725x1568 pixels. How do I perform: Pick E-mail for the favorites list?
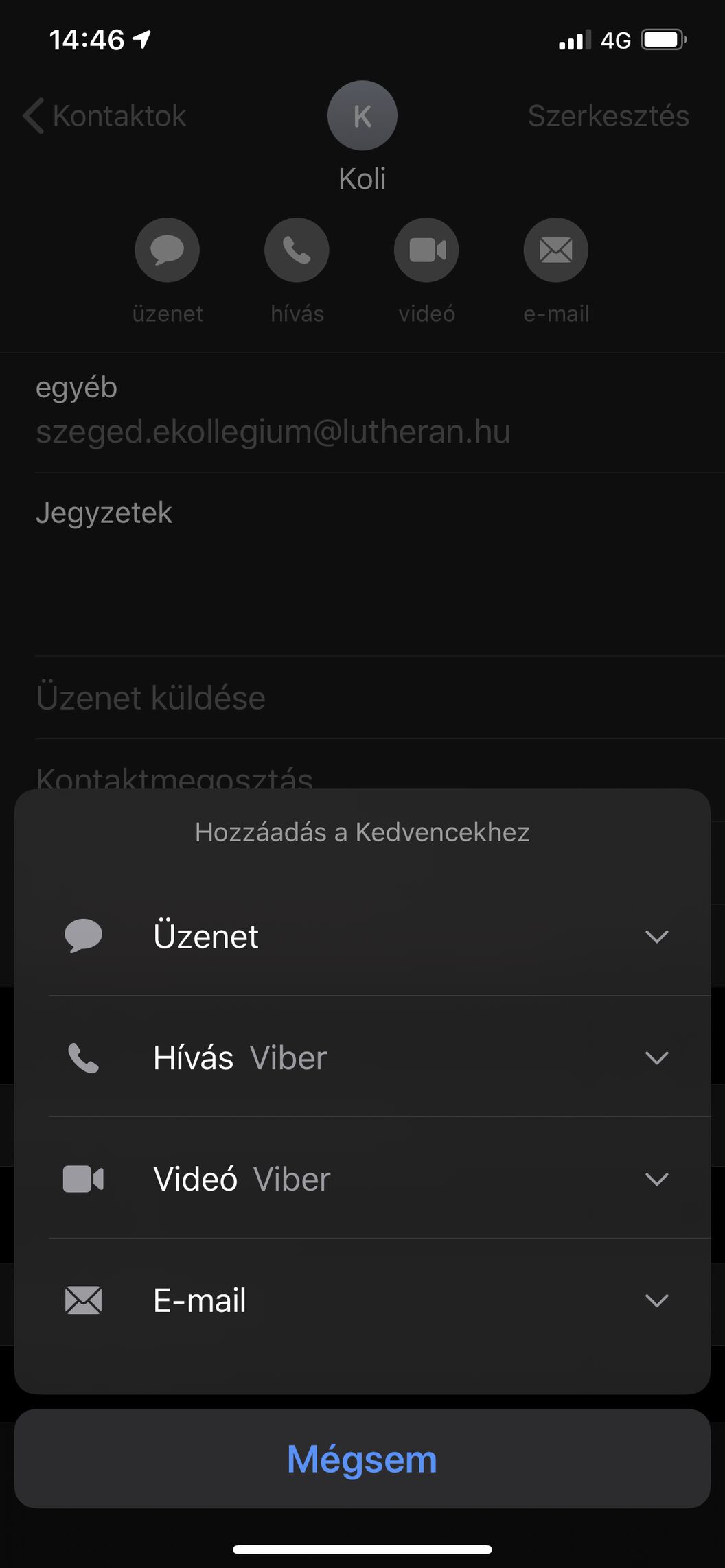pos(362,1300)
